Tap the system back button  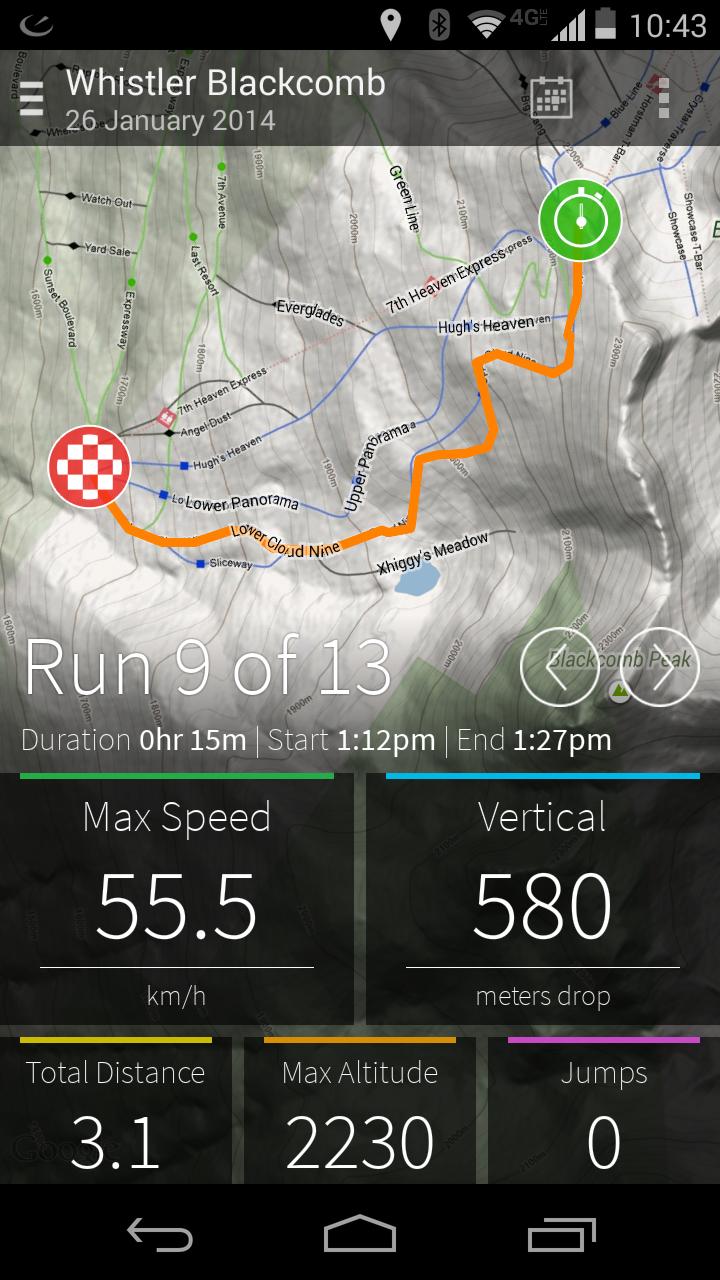coord(160,1234)
